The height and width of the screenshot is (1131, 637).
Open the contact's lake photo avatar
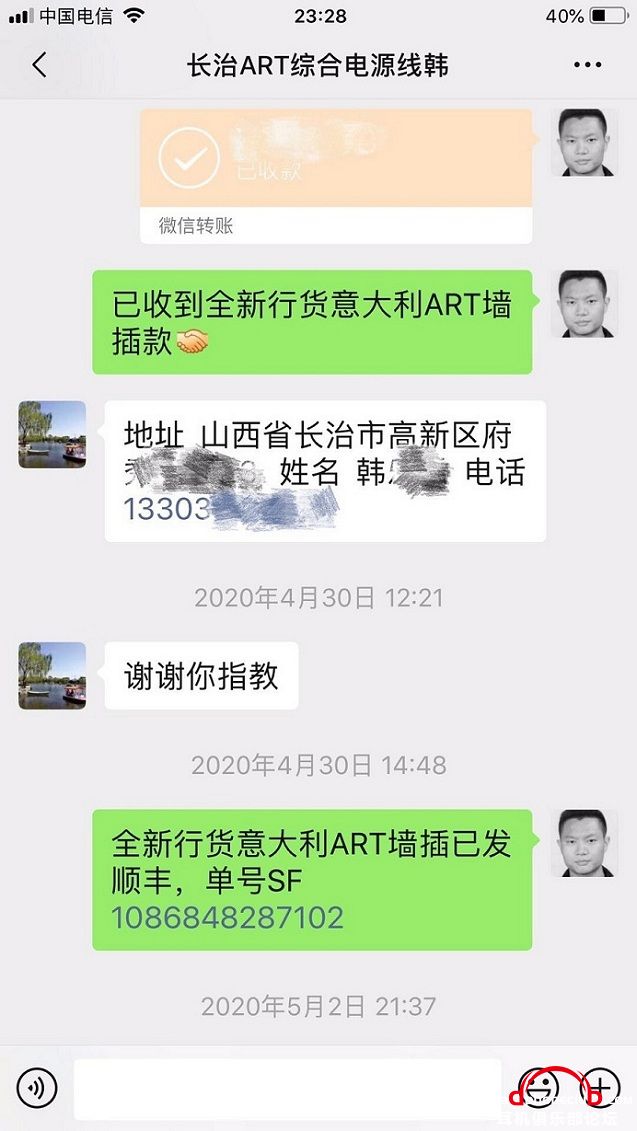52,435
